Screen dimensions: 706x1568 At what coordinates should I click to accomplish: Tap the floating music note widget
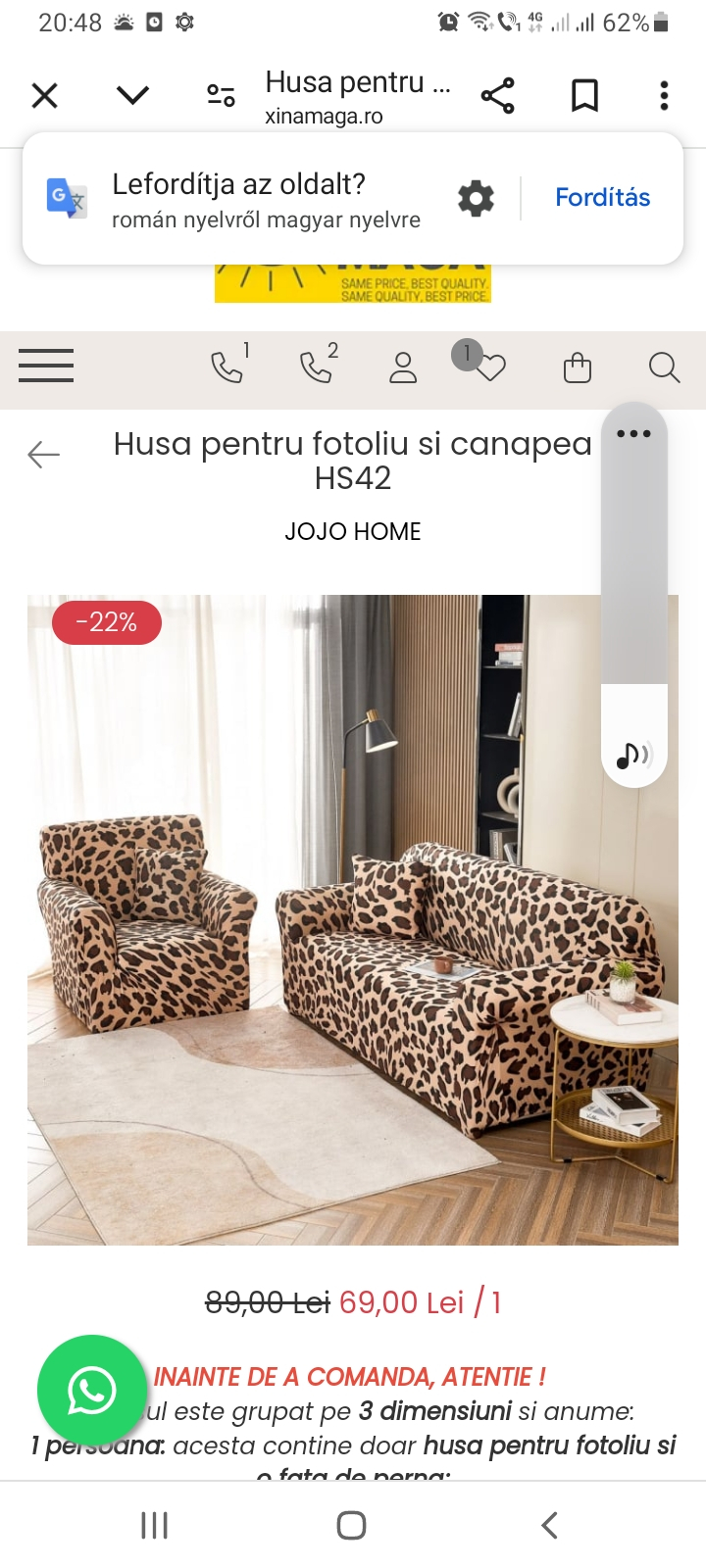tap(633, 754)
